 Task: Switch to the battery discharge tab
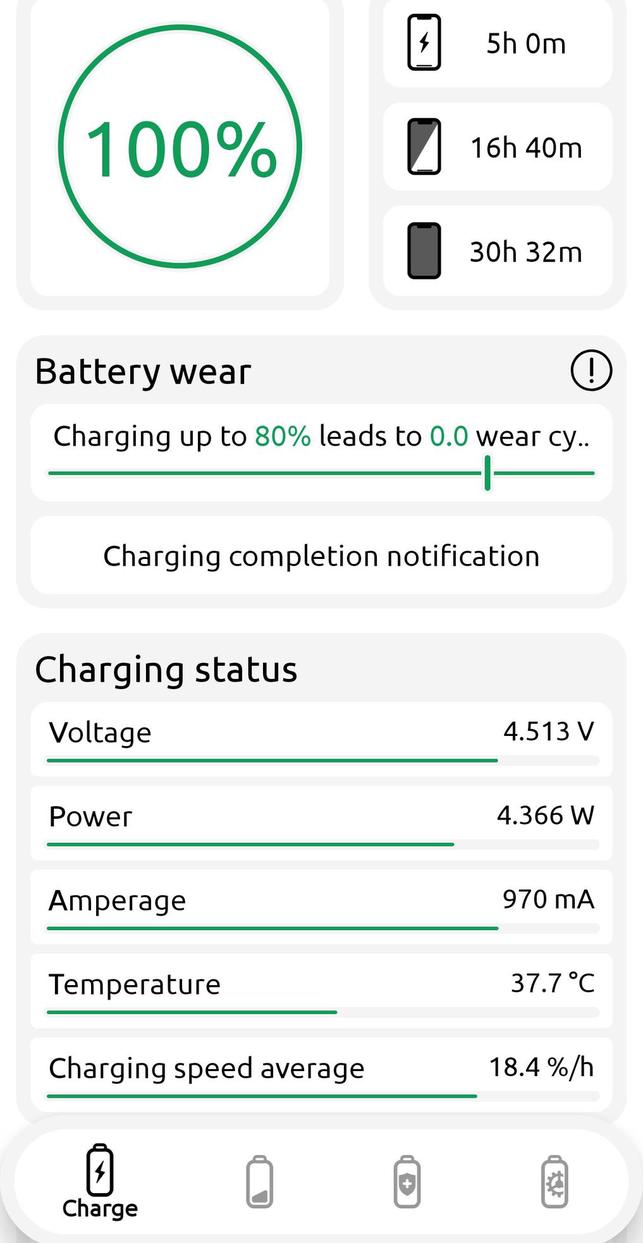(259, 1182)
